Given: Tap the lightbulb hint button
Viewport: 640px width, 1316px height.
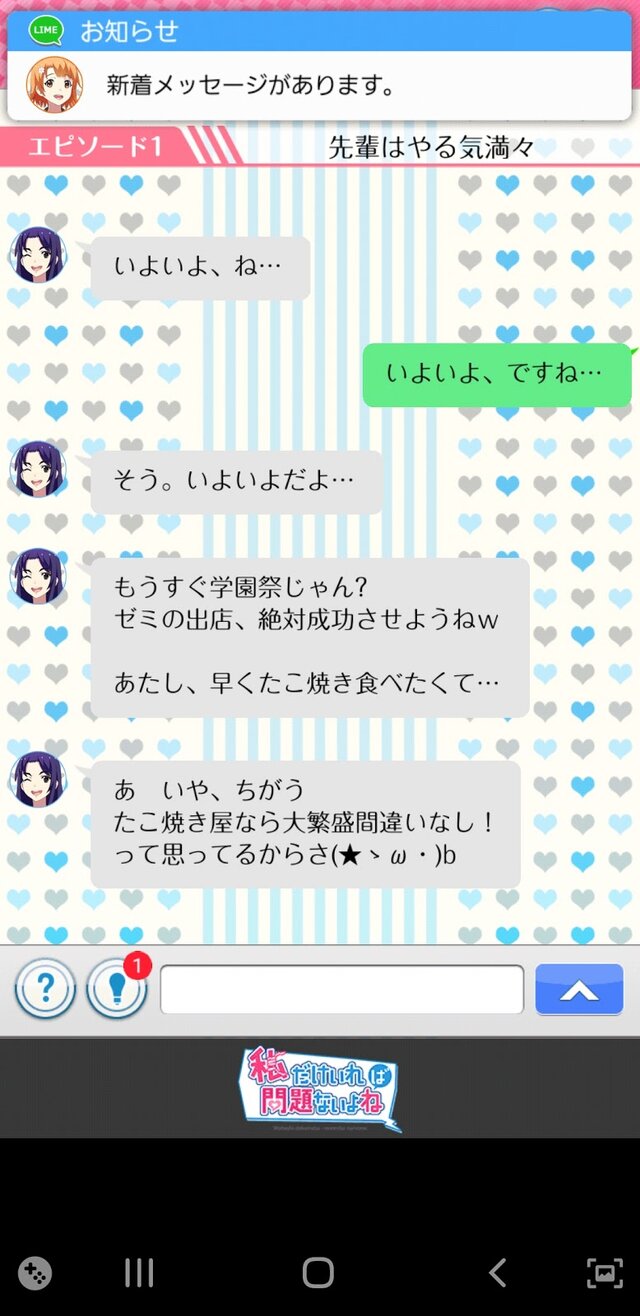Looking at the screenshot, I should (x=116, y=990).
